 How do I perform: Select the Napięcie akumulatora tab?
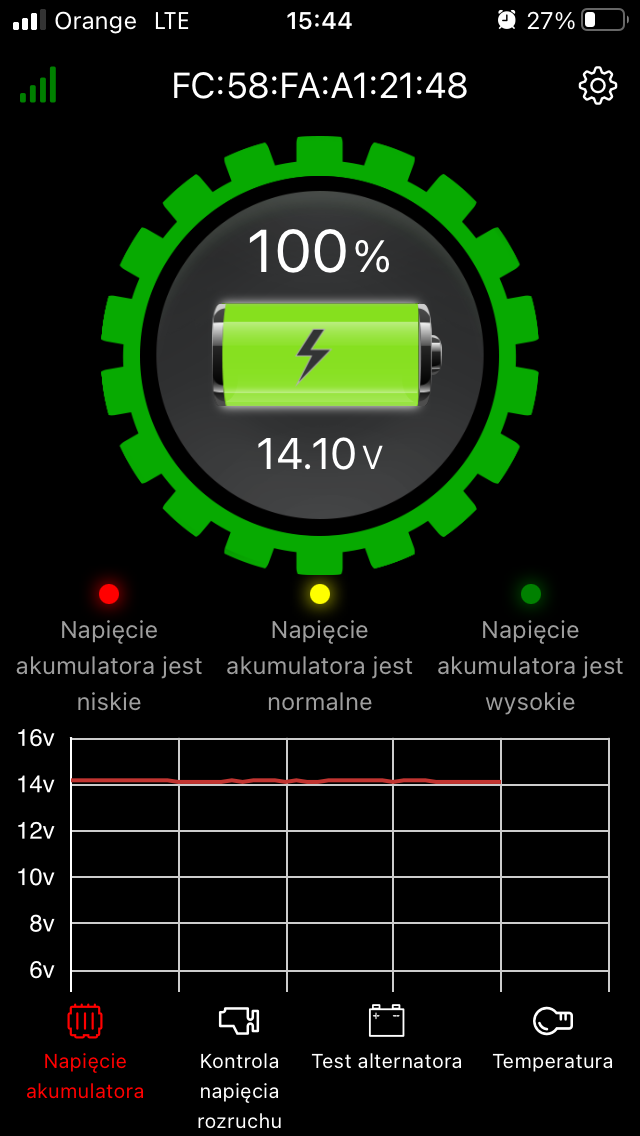tap(85, 1052)
